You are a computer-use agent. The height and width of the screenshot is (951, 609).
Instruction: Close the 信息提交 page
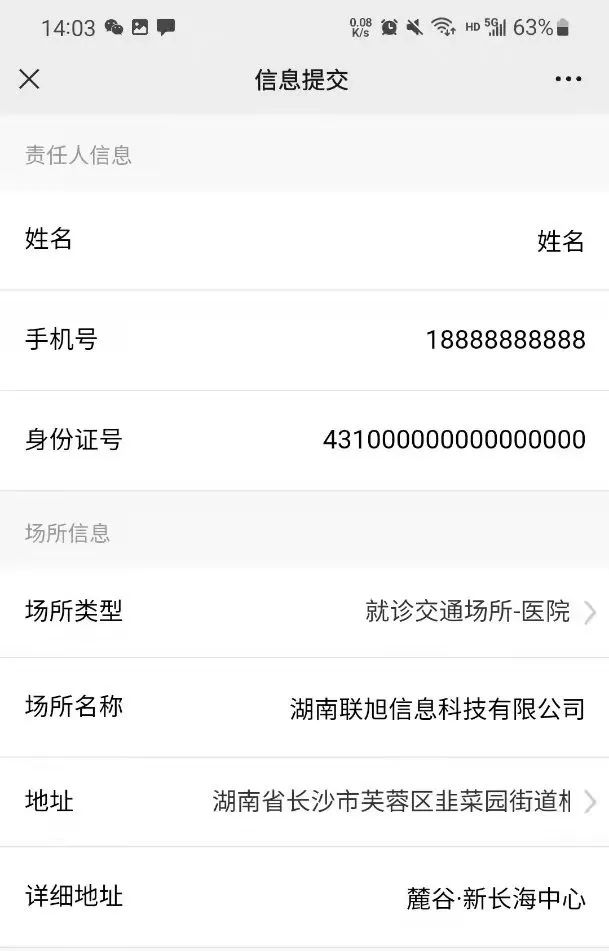(x=30, y=79)
